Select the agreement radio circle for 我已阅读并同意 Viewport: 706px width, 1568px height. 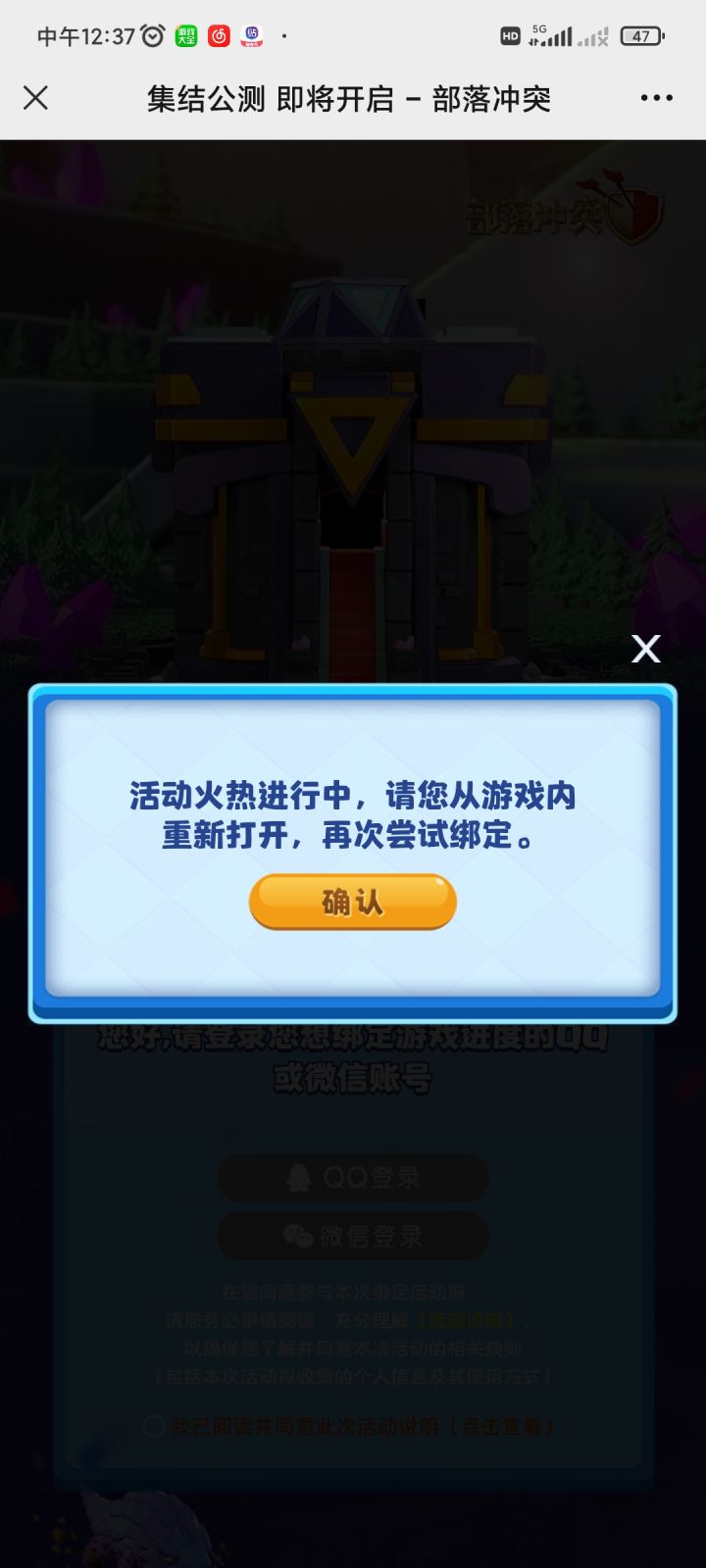pyautogui.click(x=152, y=1427)
